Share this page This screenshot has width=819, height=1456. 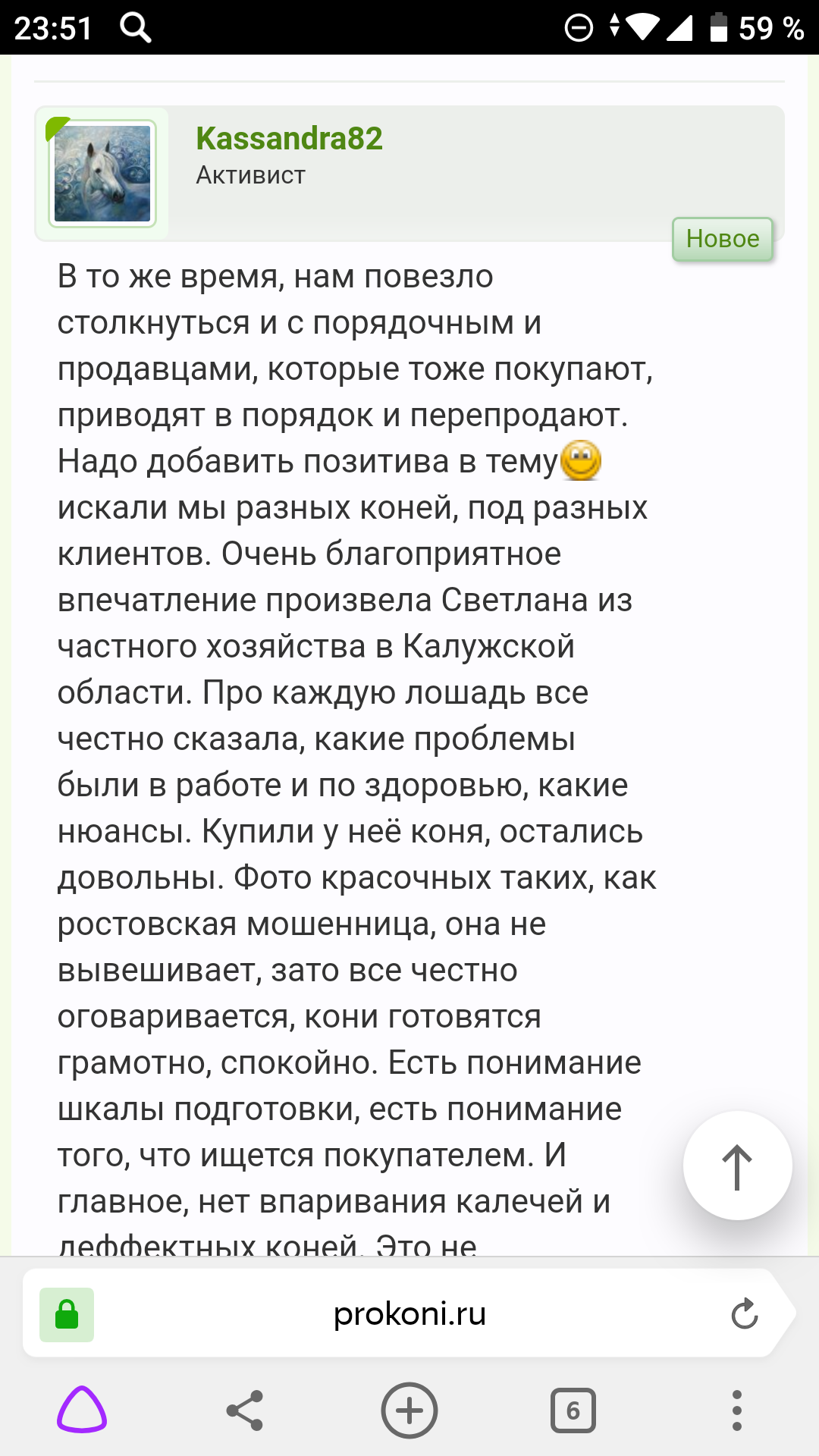click(x=245, y=1410)
